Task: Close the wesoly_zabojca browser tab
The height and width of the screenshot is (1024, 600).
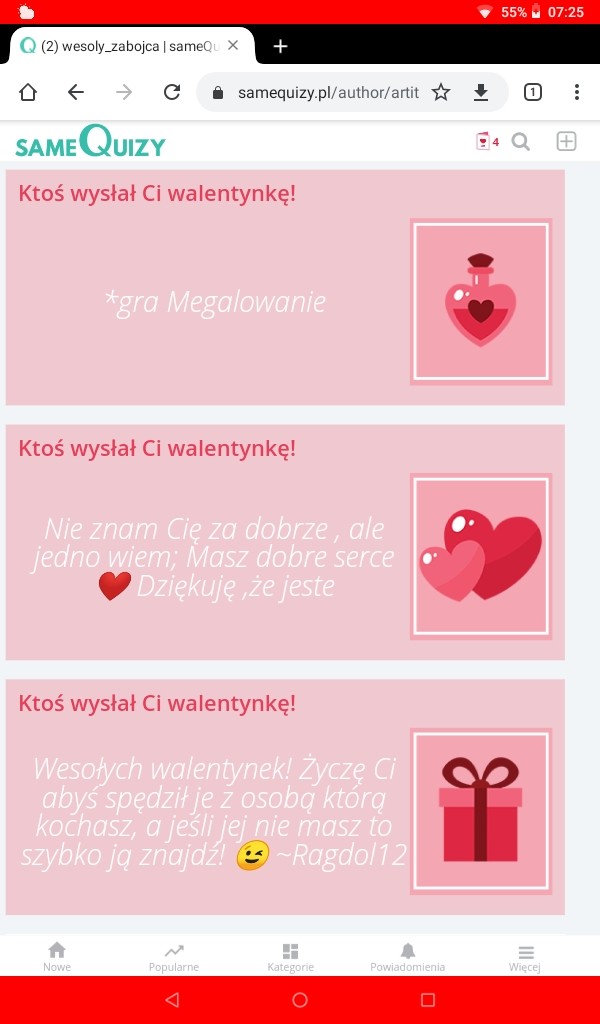Action: [233, 46]
